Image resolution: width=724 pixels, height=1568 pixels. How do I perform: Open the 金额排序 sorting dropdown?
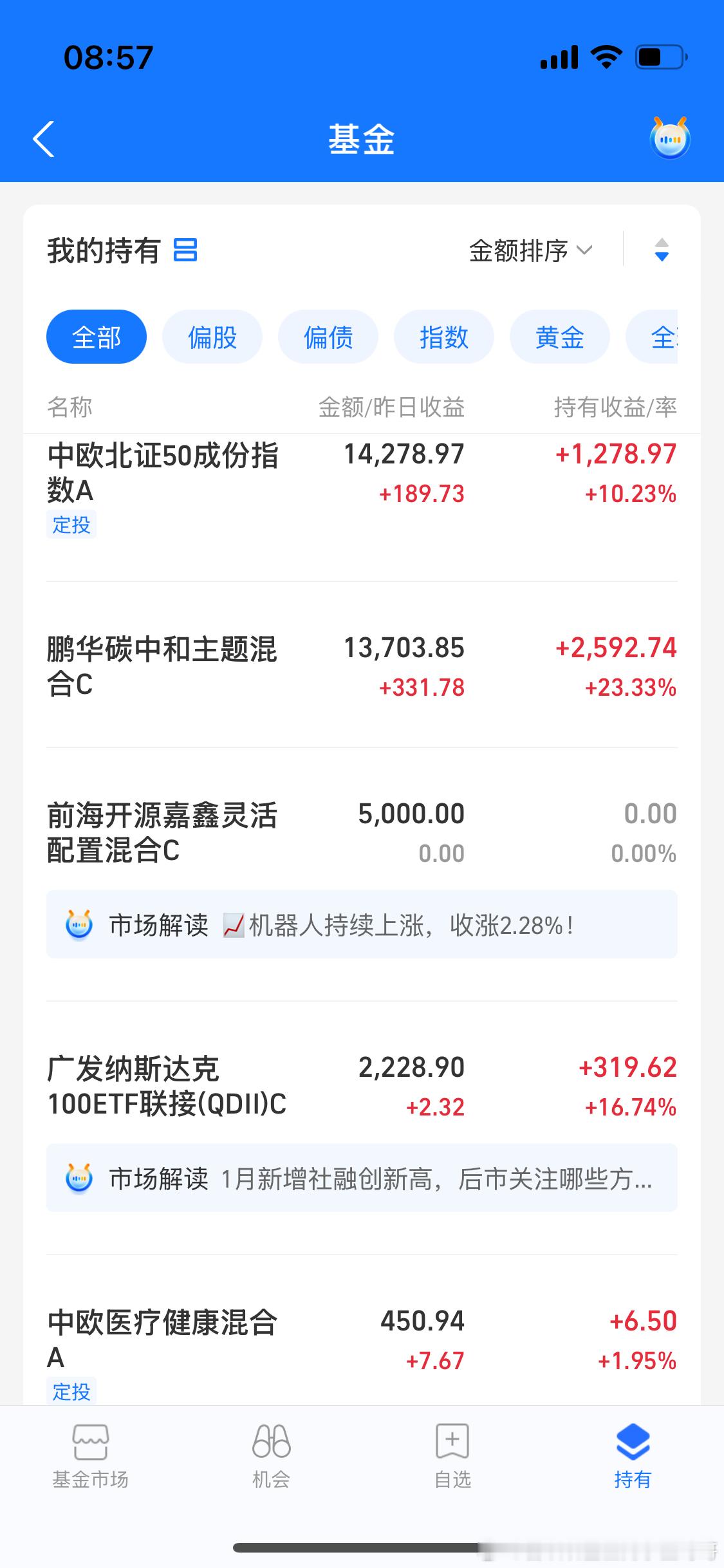(x=530, y=250)
